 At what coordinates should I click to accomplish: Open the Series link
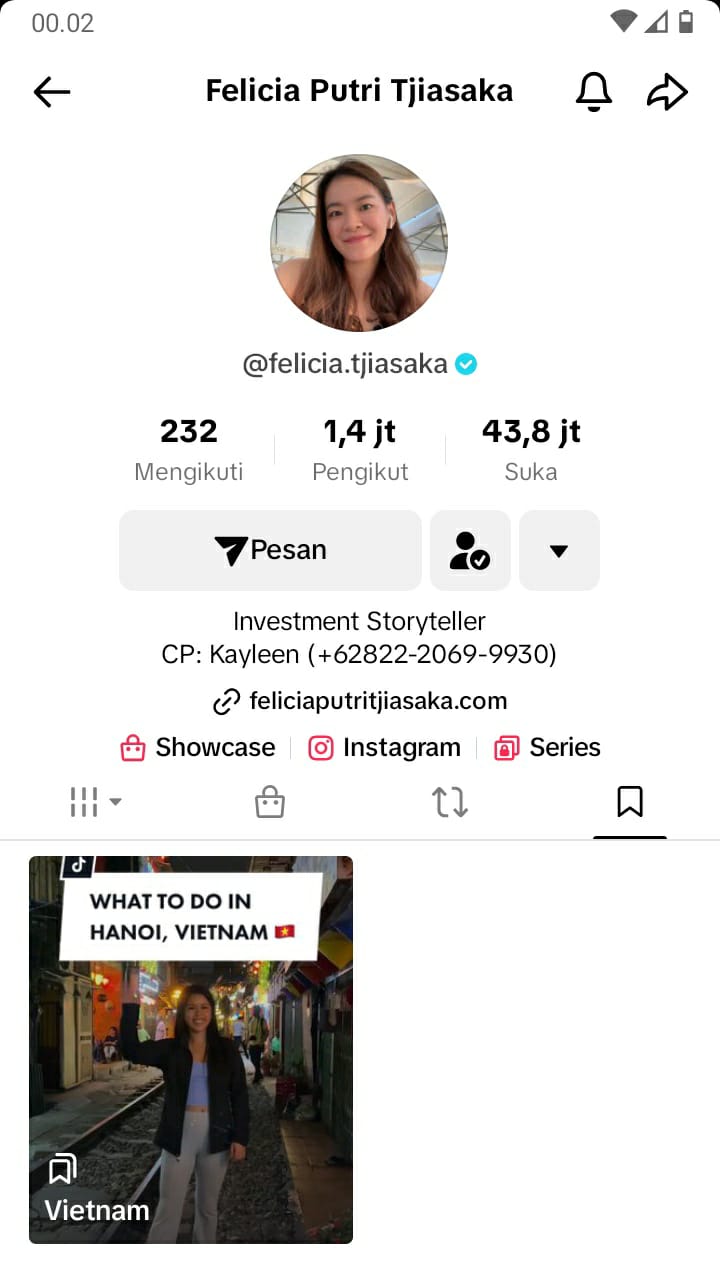point(547,747)
